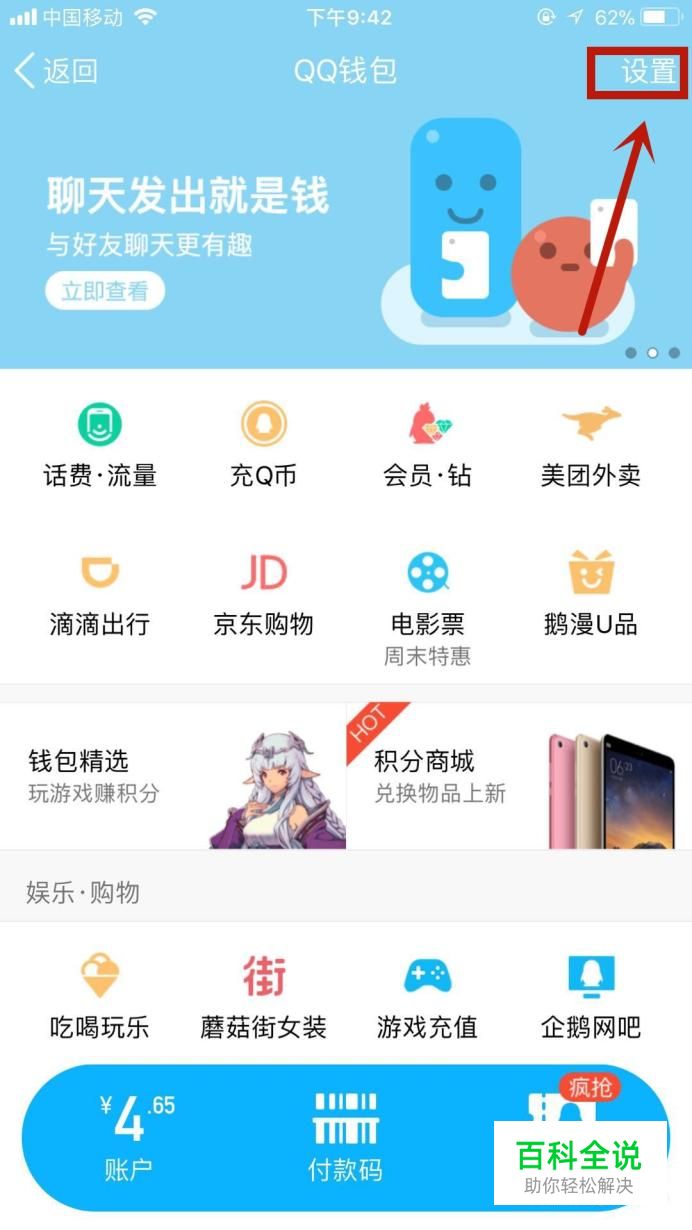Open 美团外卖
The height and width of the screenshot is (1230, 692).
(x=591, y=444)
